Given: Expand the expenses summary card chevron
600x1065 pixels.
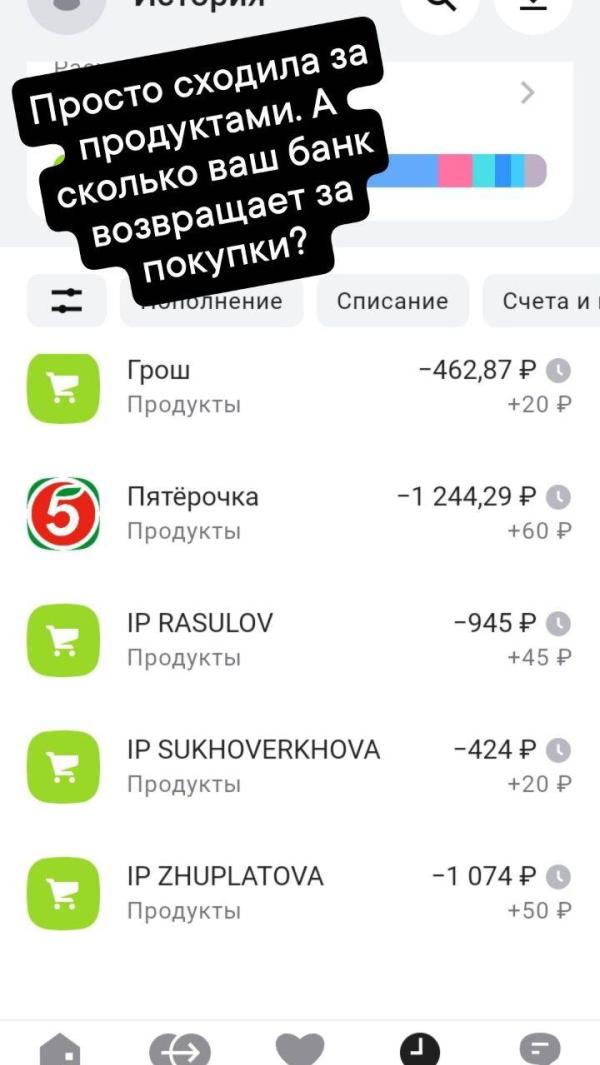Looking at the screenshot, I should [528, 94].
